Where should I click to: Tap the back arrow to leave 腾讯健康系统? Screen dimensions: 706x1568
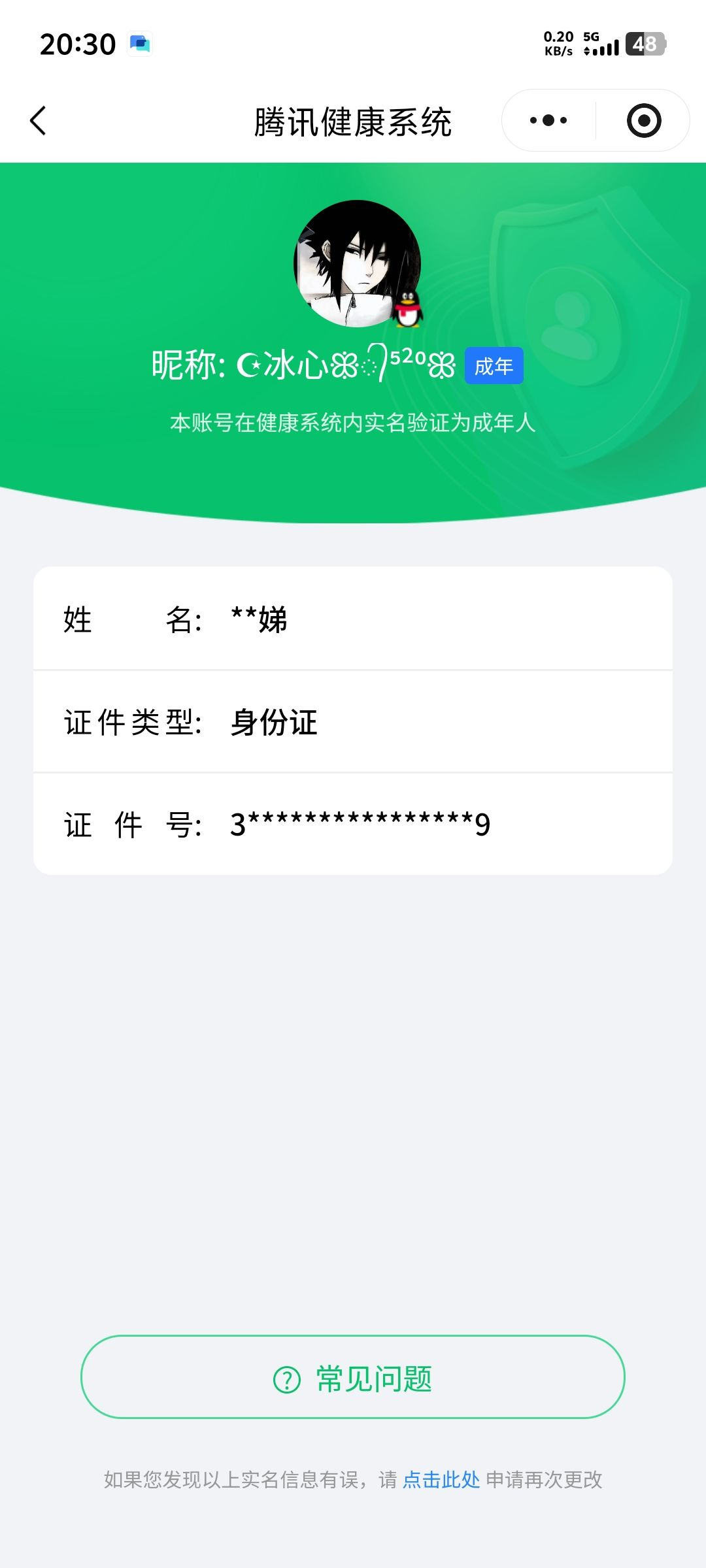click(x=39, y=120)
